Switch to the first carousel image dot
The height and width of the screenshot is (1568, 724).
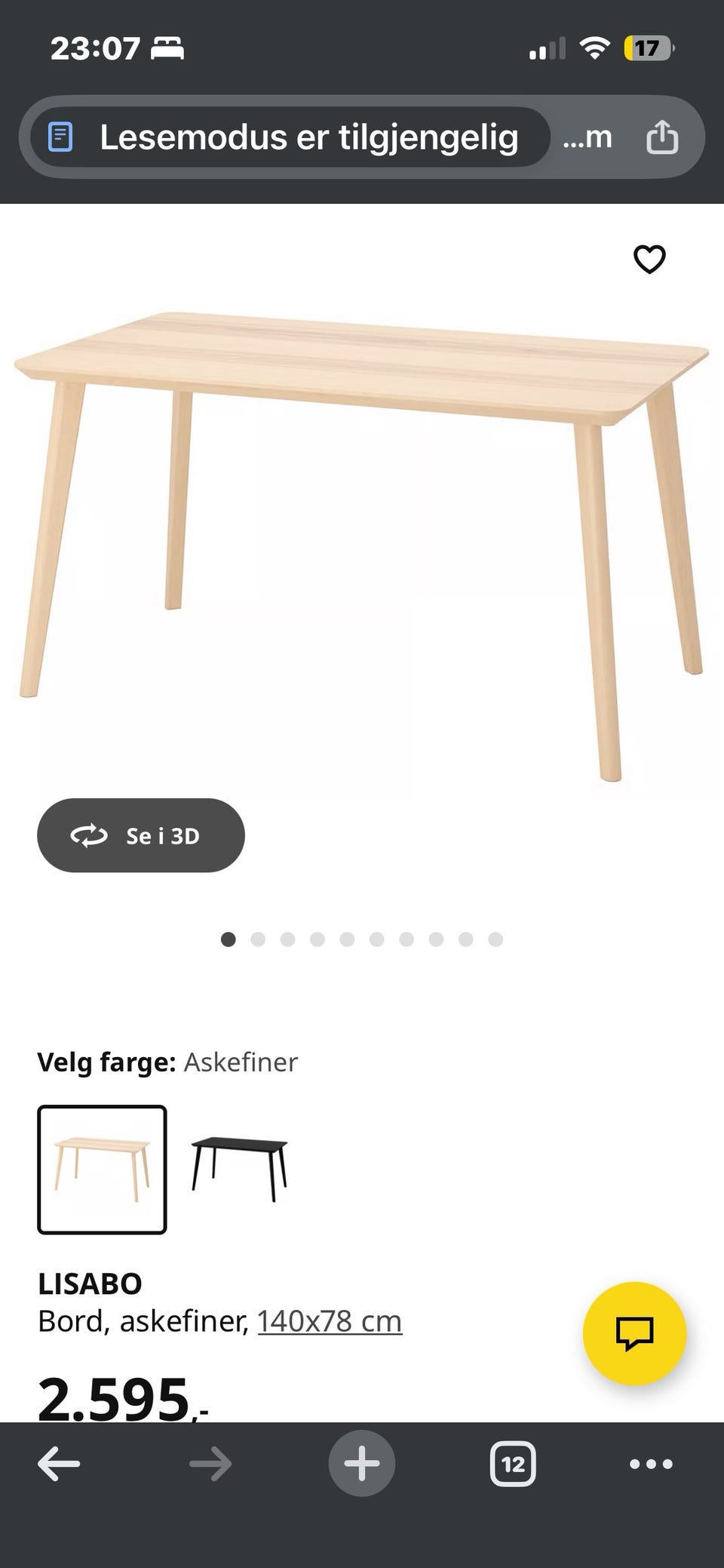point(229,939)
